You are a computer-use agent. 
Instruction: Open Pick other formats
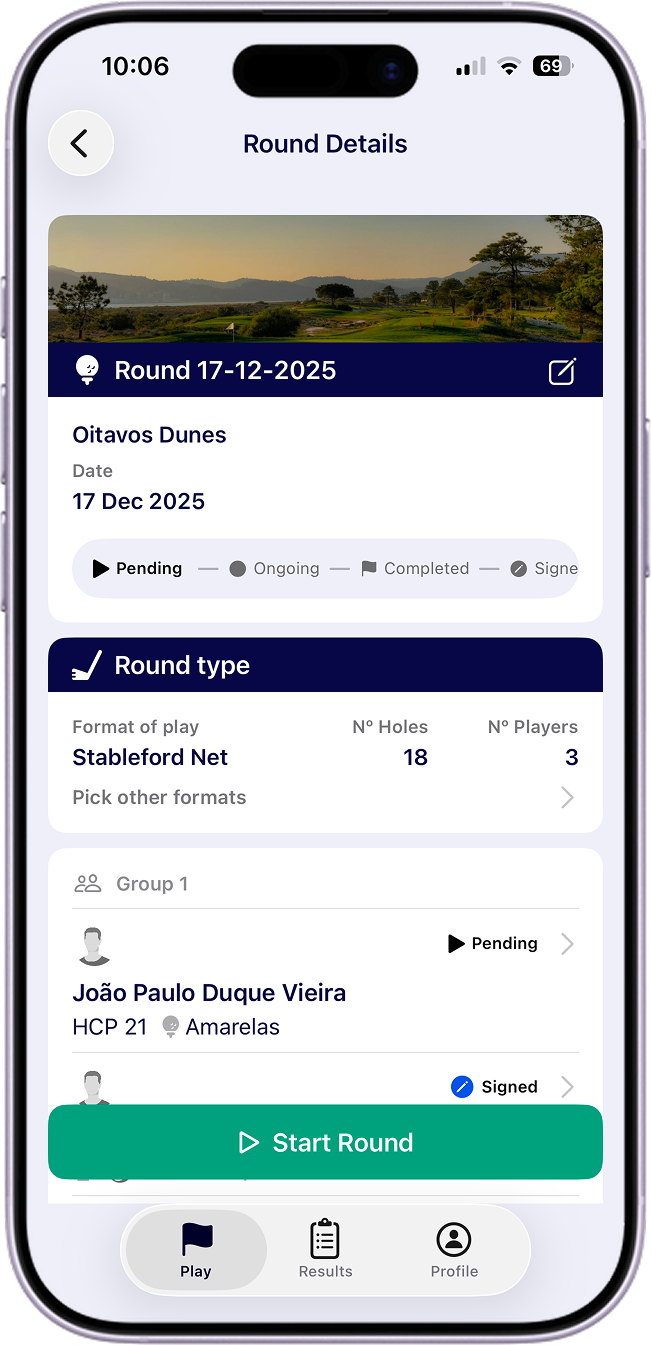click(x=325, y=797)
